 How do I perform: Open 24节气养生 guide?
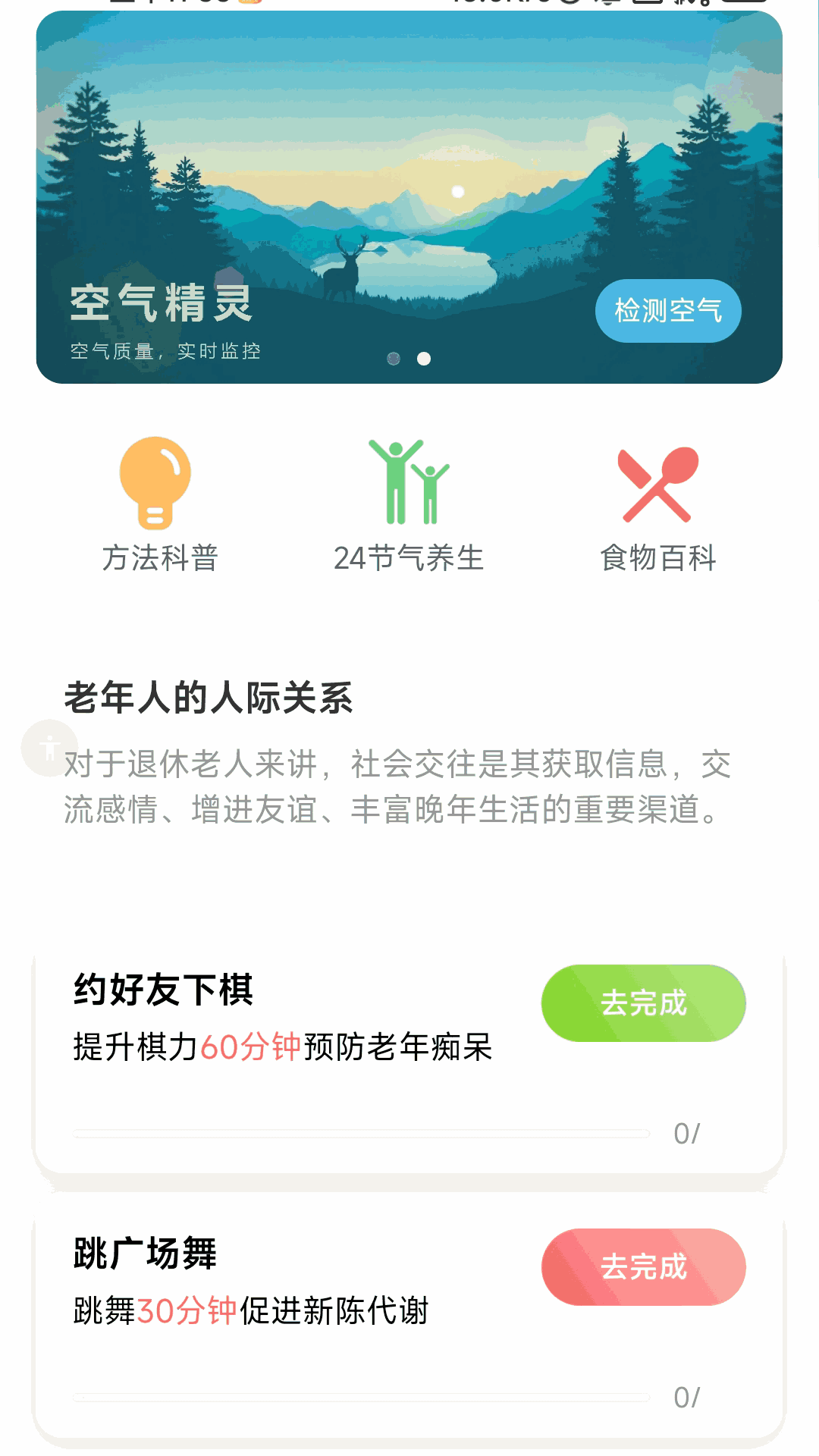(409, 504)
